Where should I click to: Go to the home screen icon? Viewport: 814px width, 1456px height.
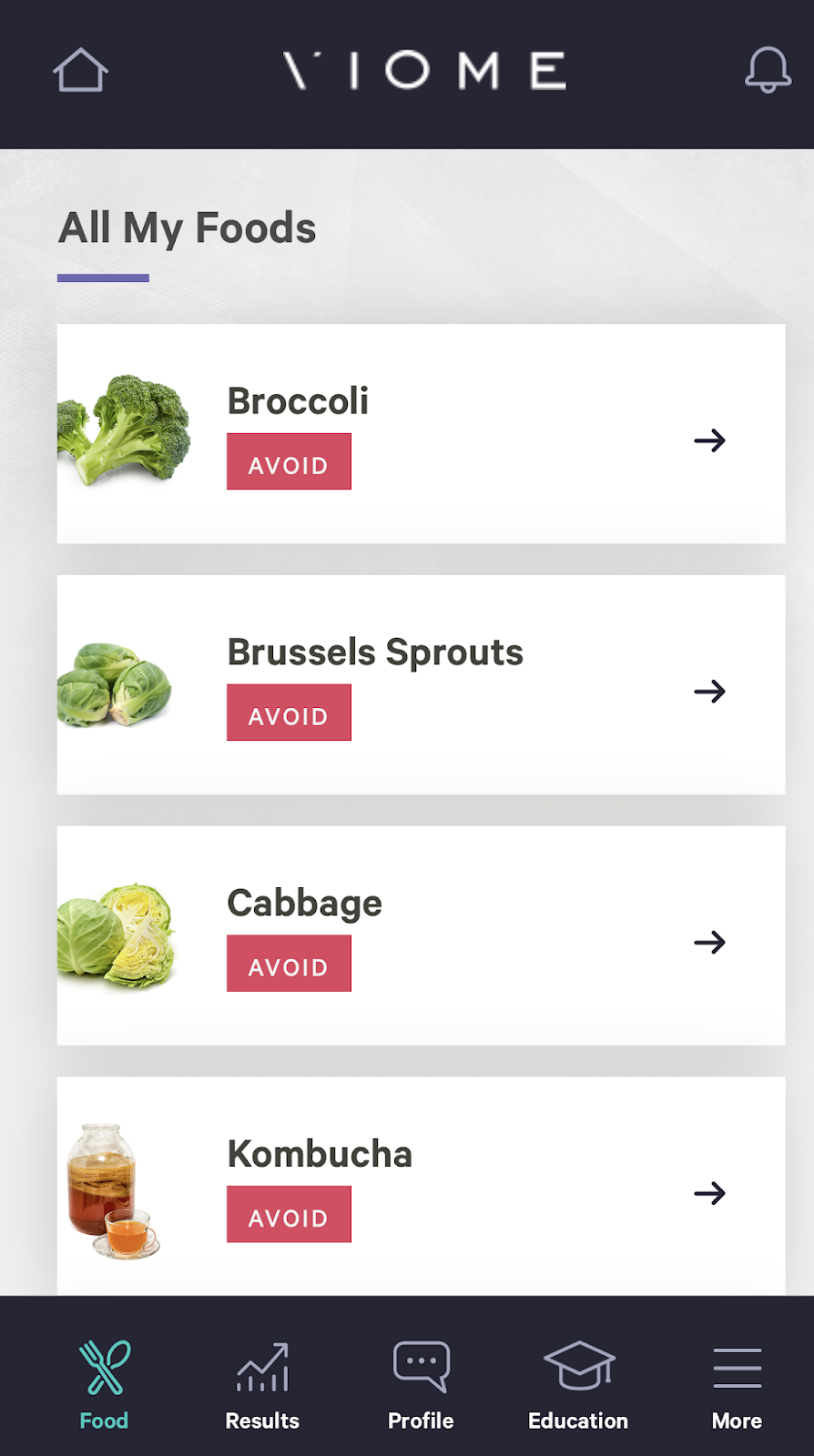tap(80, 70)
